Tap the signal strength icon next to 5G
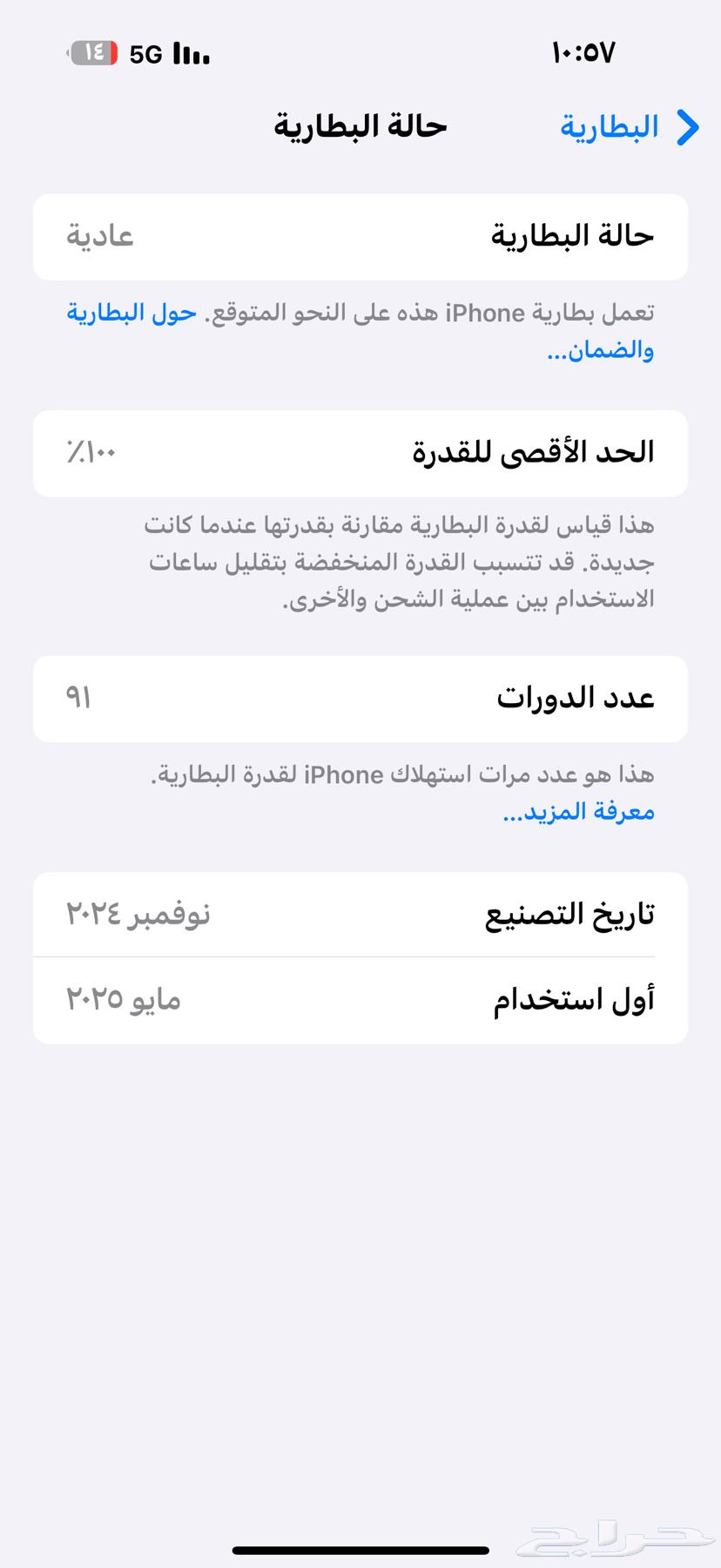This screenshot has height=1568, width=721. pos(192,52)
